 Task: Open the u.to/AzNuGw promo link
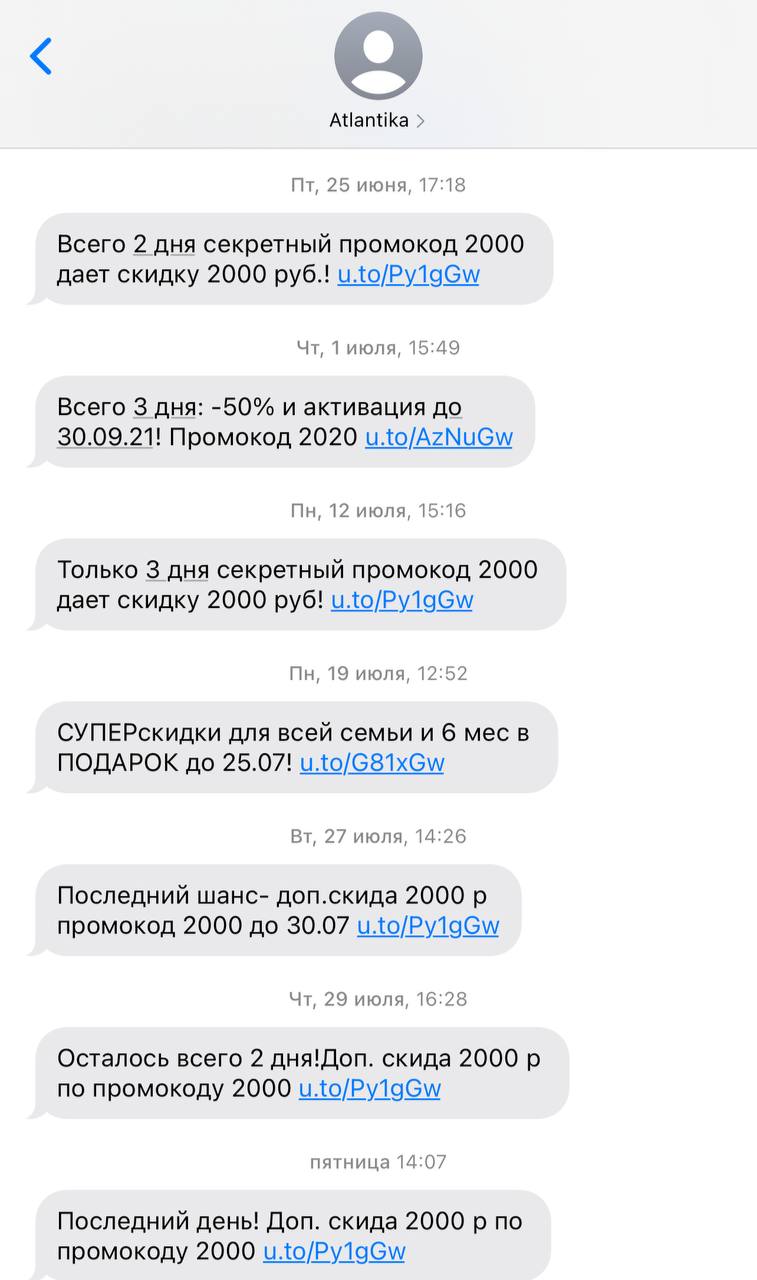438,437
